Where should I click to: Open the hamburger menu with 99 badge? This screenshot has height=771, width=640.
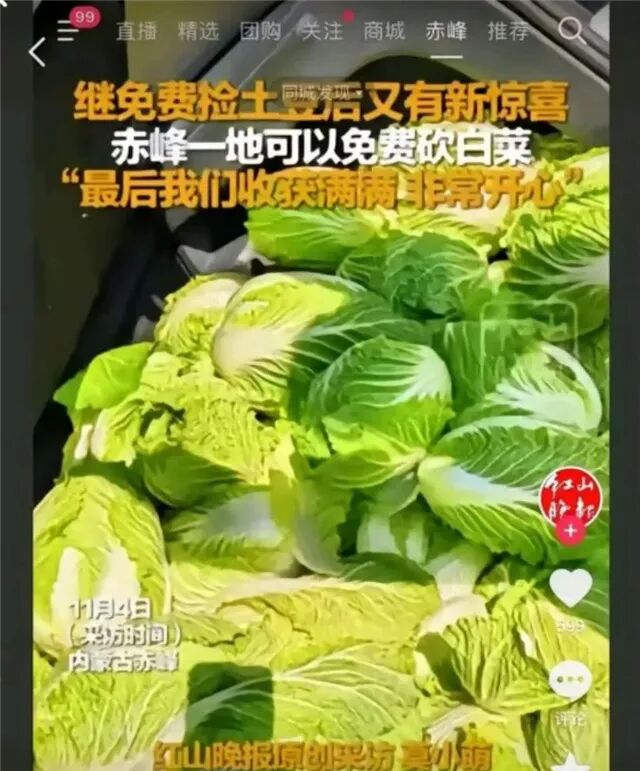pos(69,31)
